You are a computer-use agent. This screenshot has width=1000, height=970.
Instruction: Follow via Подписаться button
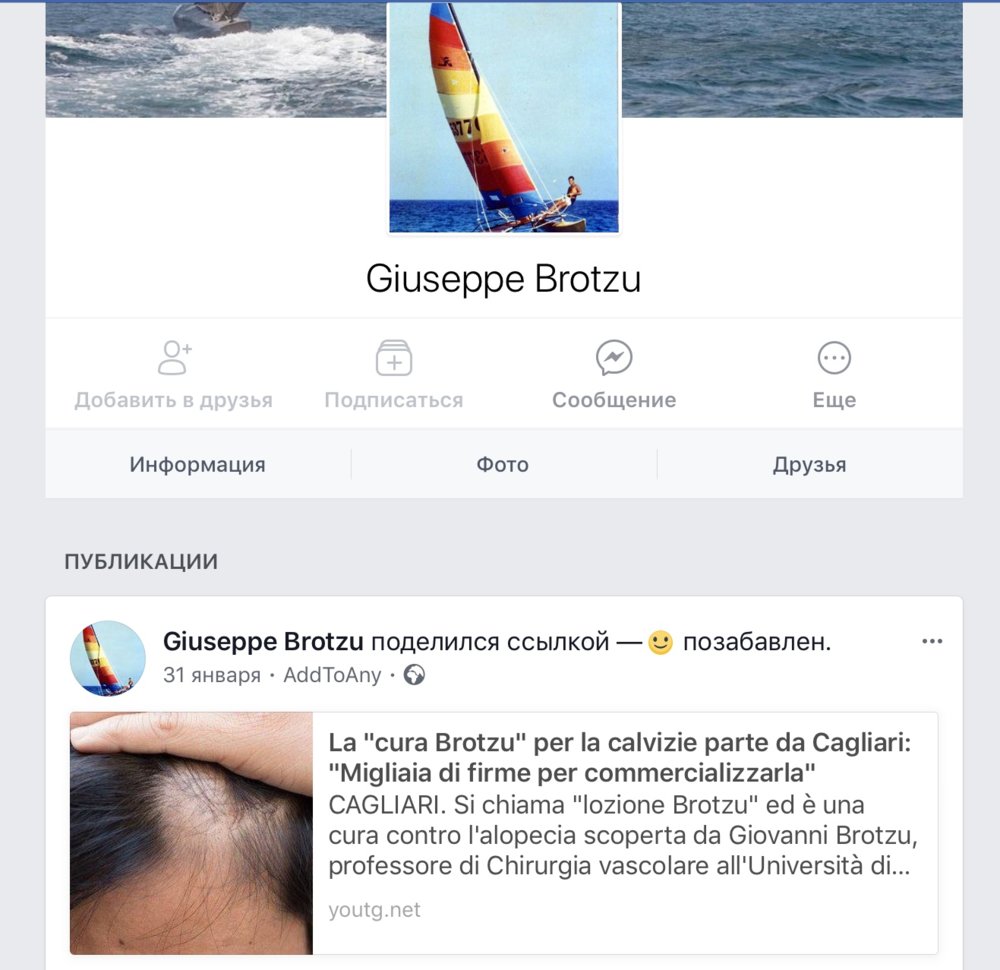393,375
